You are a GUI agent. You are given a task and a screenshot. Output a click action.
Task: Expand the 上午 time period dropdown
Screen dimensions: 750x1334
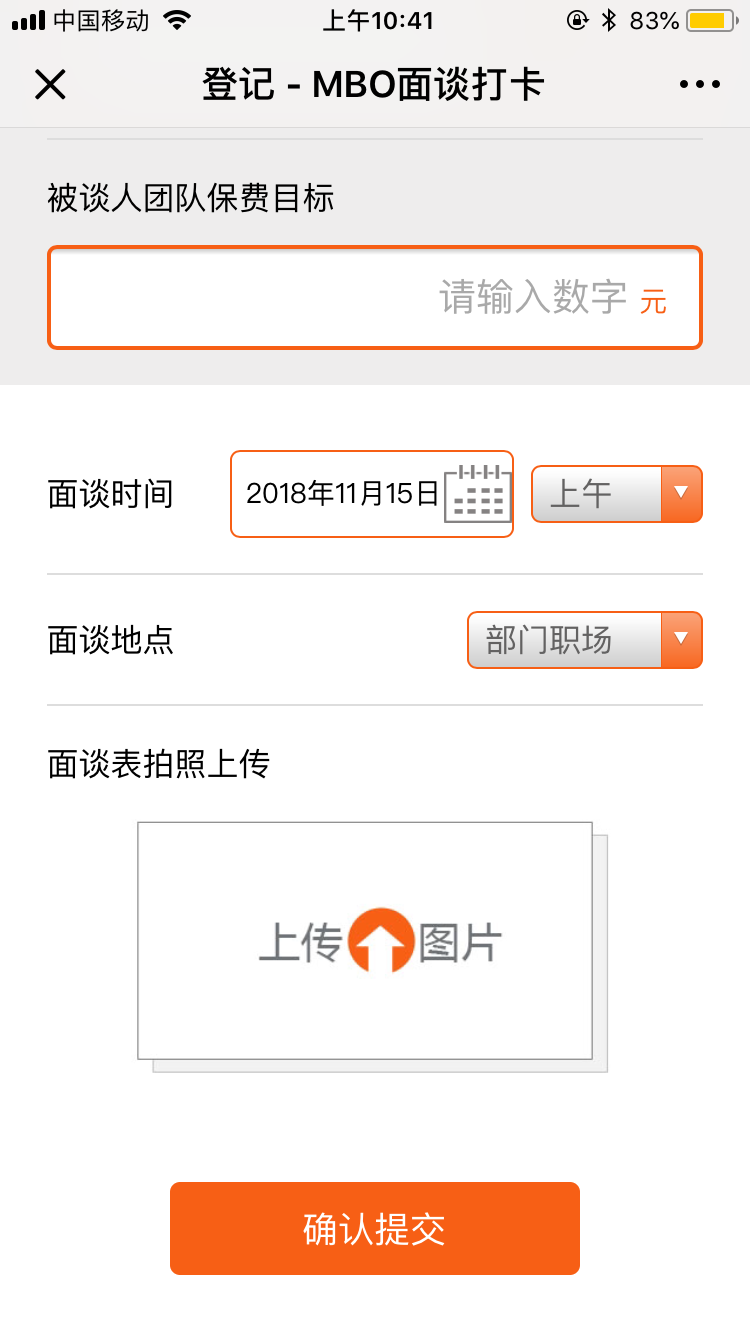click(617, 494)
